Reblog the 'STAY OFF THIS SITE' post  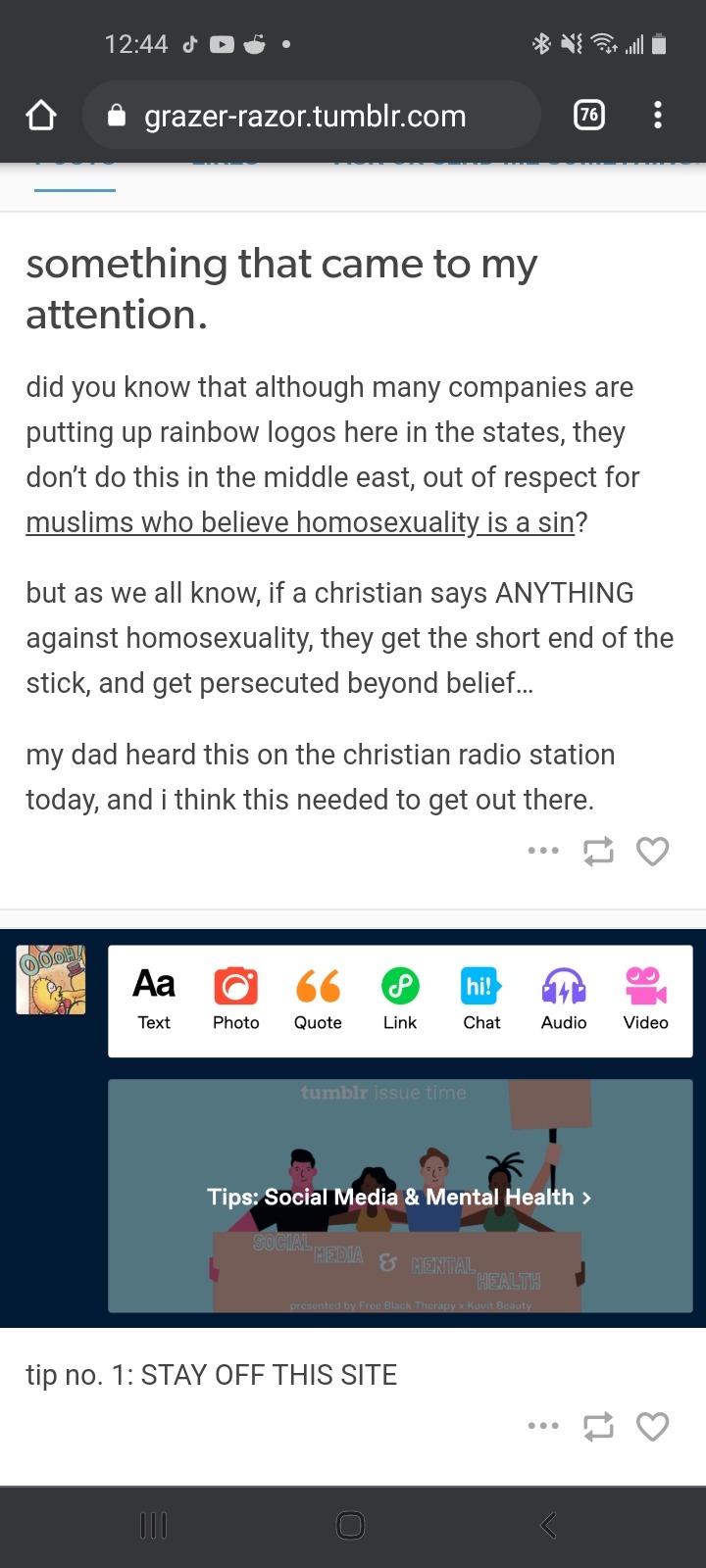pos(598,1426)
